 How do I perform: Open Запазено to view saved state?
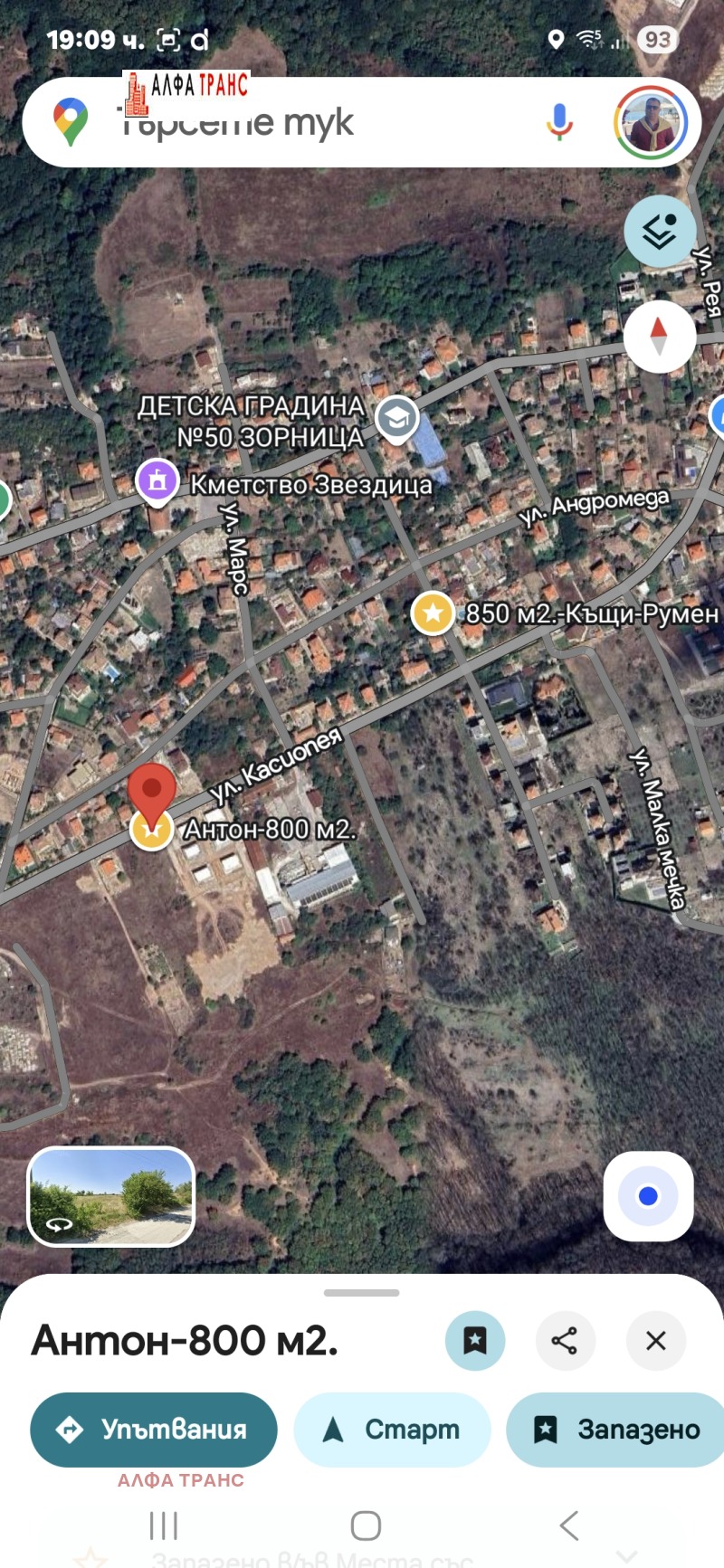[614, 1429]
